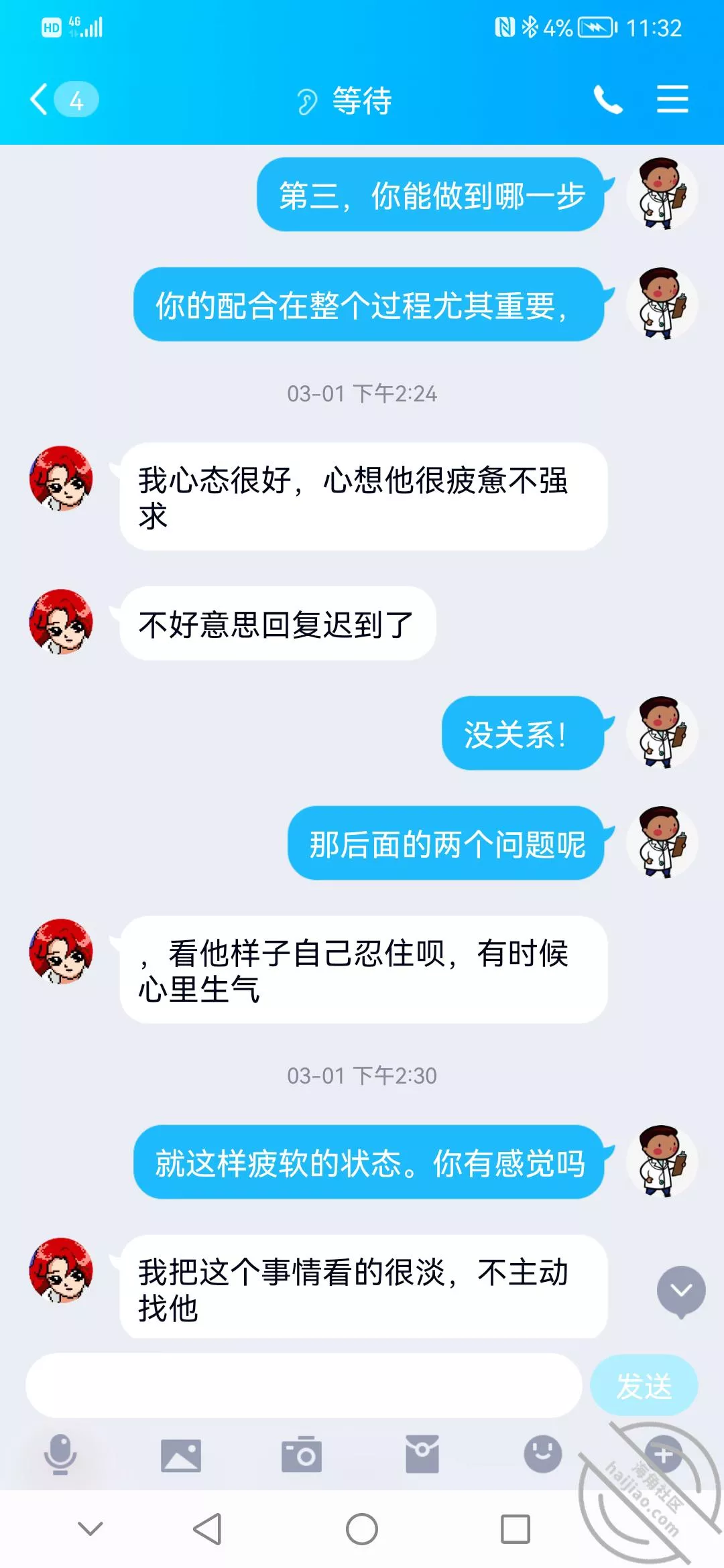Image resolution: width=724 pixels, height=1568 pixels.
Task: Tap the message text input field
Action: 303,1386
